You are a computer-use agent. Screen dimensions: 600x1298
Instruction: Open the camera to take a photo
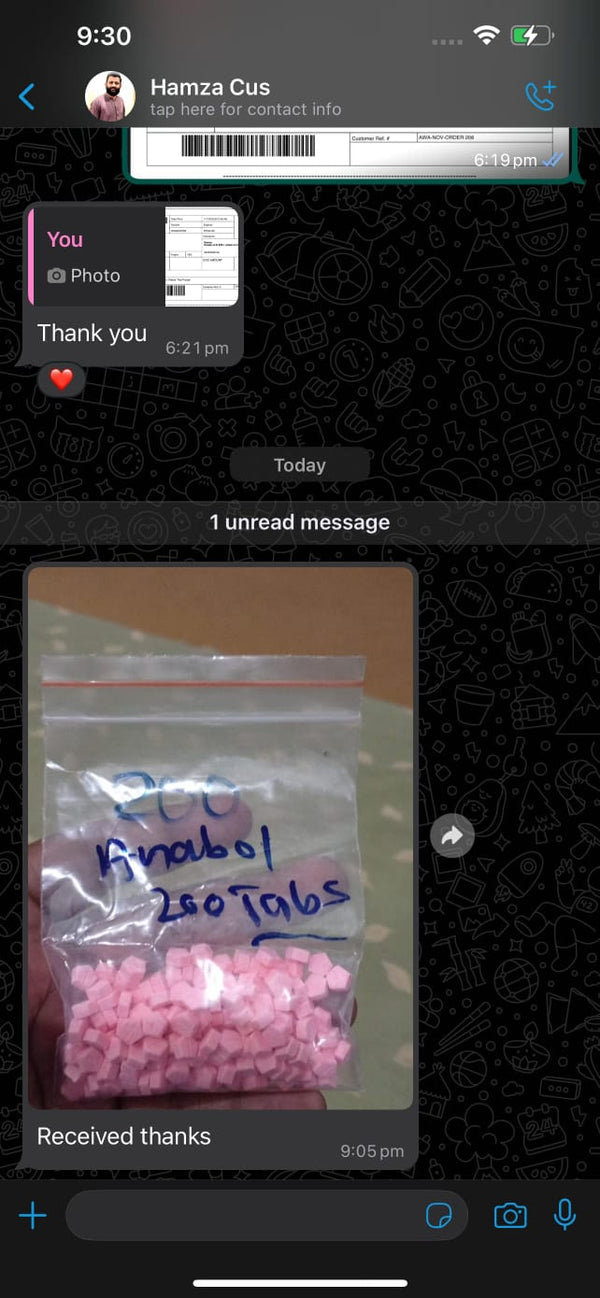[x=510, y=1215]
